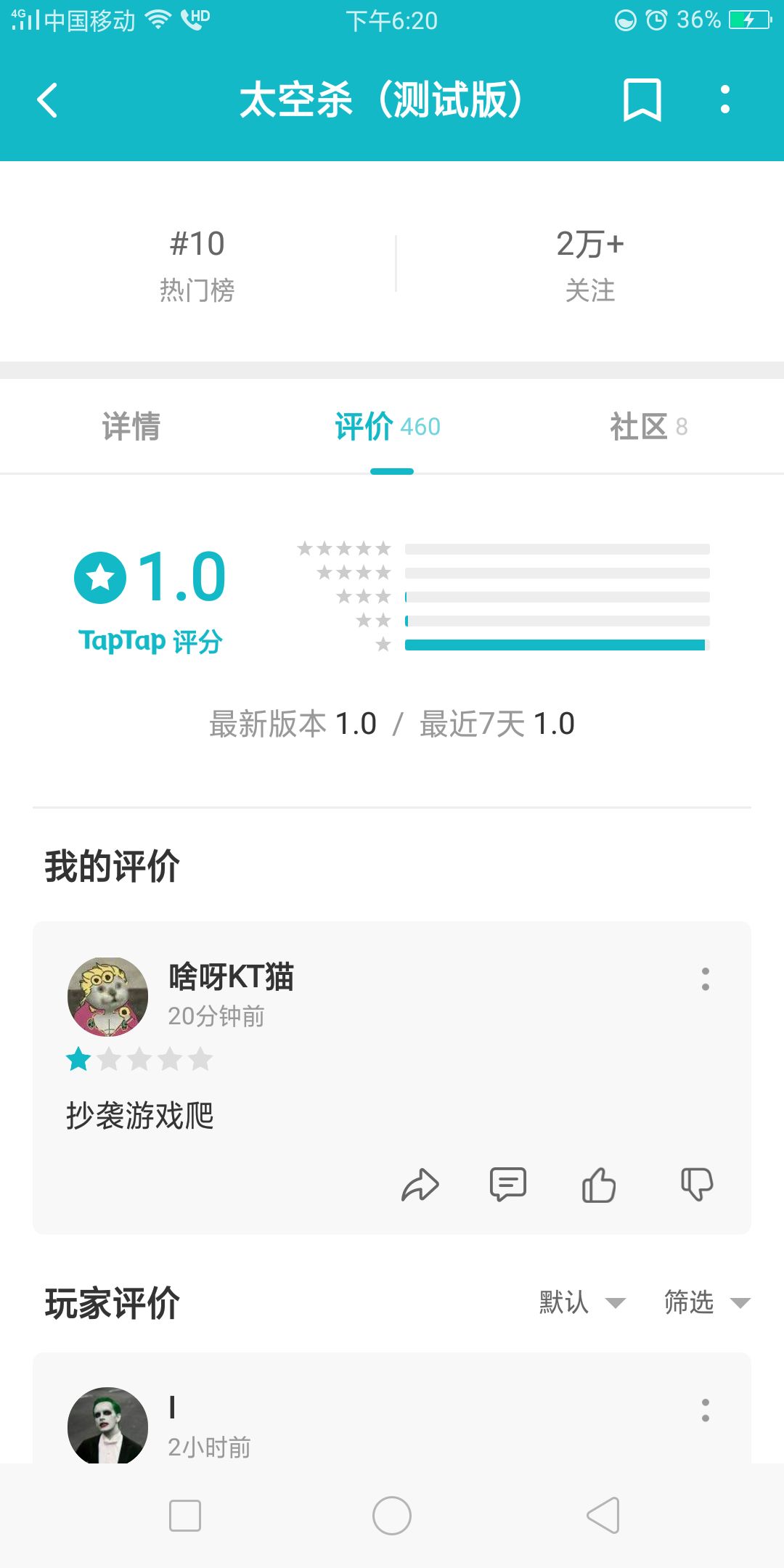Image resolution: width=784 pixels, height=1568 pixels.
Task: Expand the 默认 sort dropdown
Action: click(581, 1302)
